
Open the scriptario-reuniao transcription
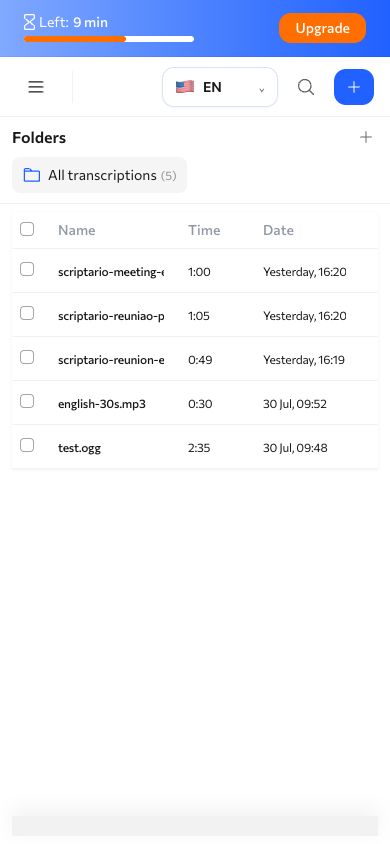(x=111, y=316)
